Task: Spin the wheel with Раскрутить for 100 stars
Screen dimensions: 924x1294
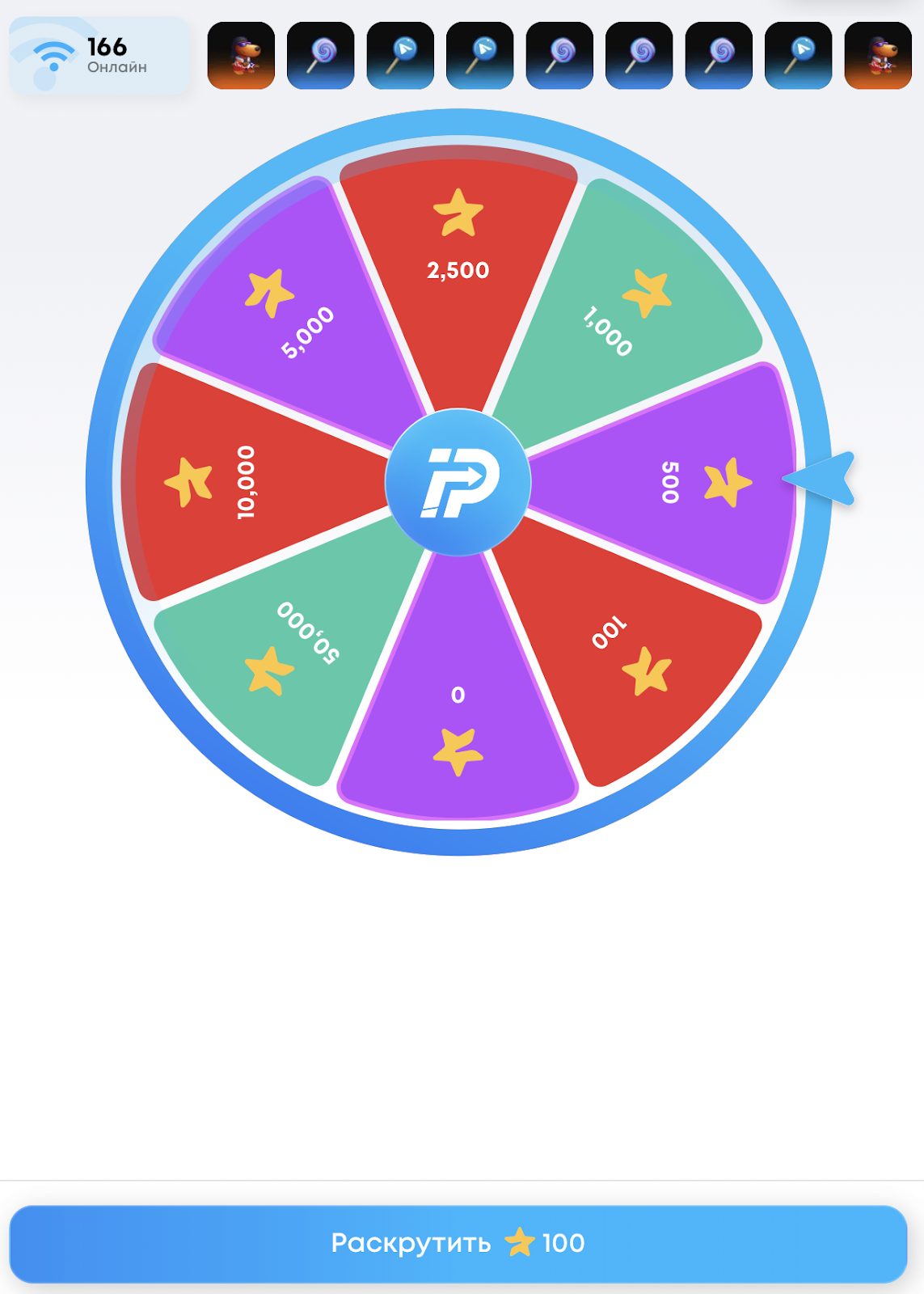Action: tap(458, 1243)
